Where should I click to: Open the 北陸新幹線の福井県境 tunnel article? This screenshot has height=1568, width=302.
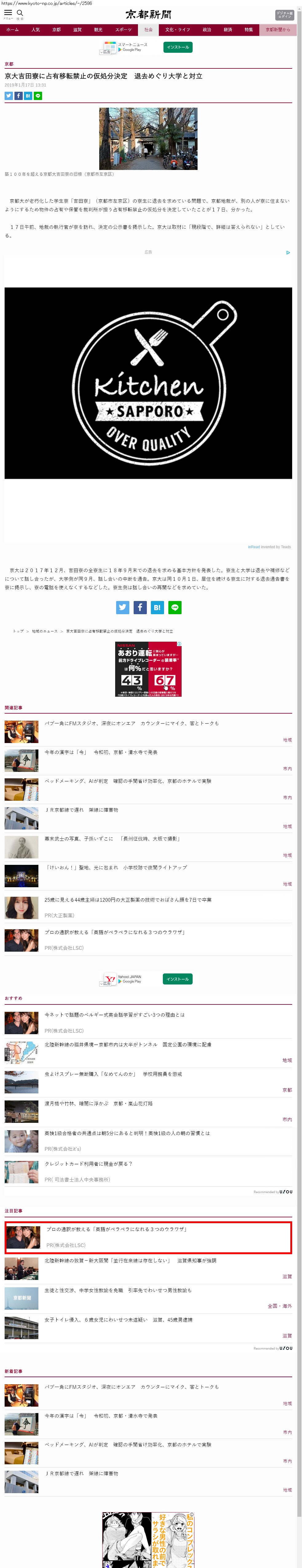coord(127,1045)
